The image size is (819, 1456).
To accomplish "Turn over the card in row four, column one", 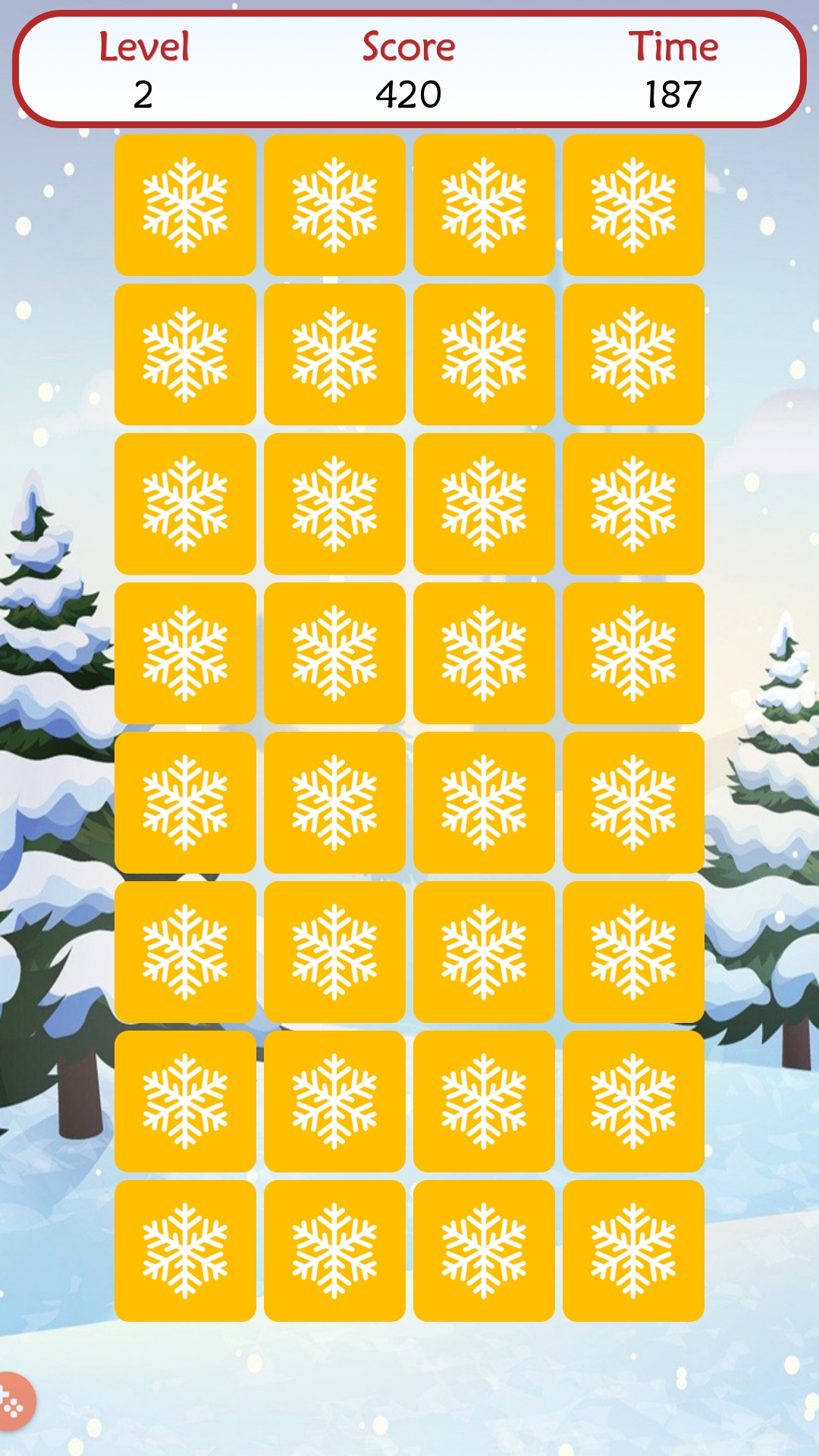I will click(x=185, y=653).
